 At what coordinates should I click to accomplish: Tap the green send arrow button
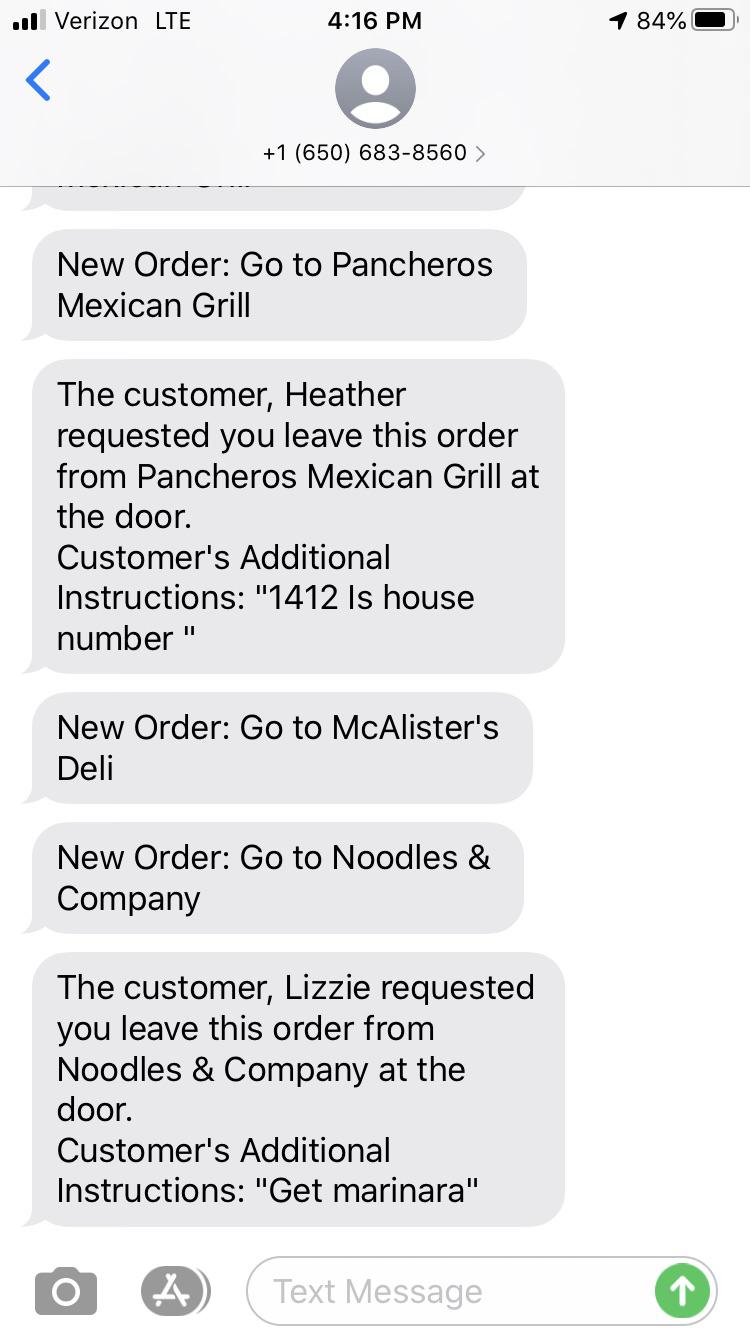(x=682, y=1291)
